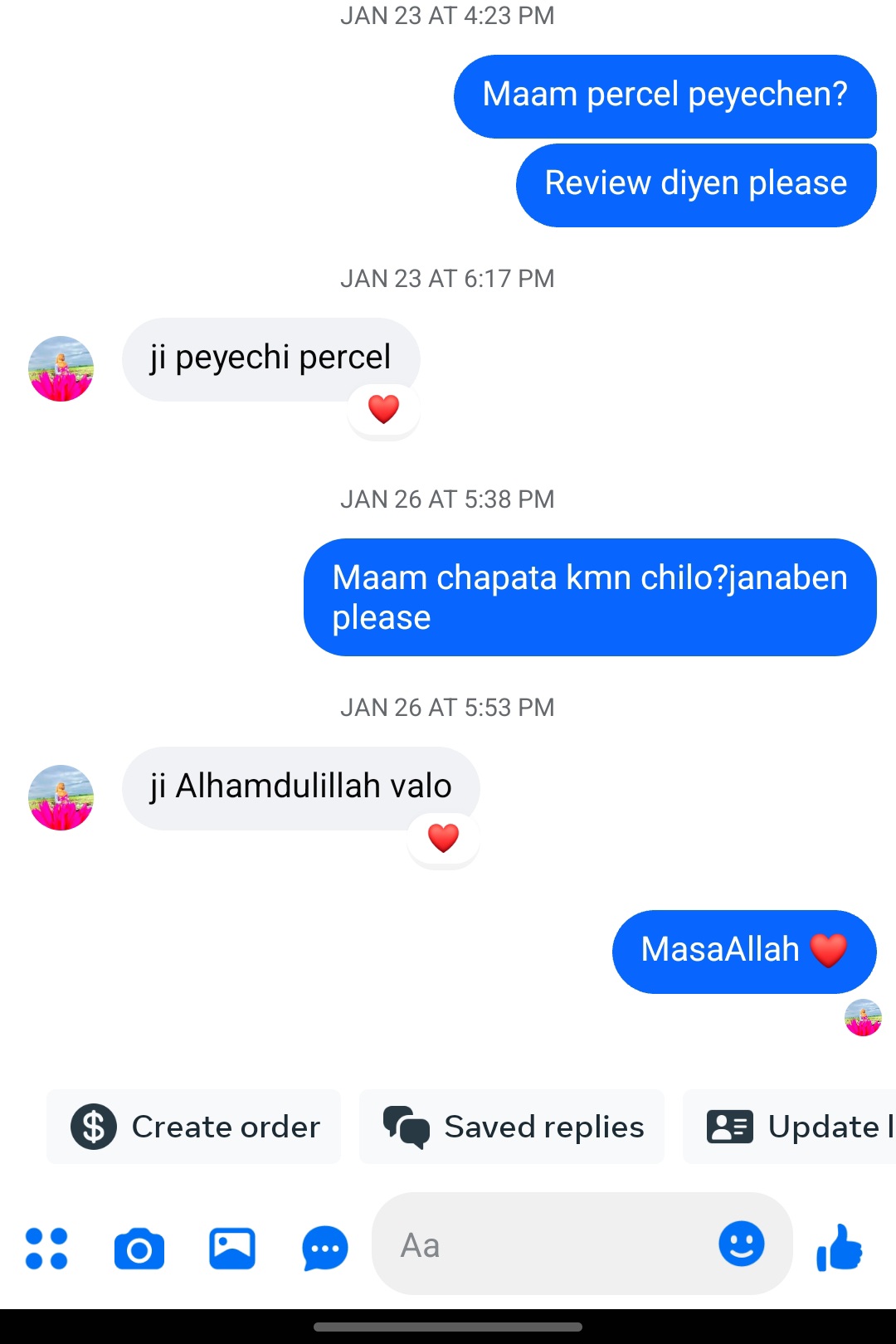Screen dimensions: 896x1344
Task: View reactions on 'ji peyechi percel' message
Action: click(383, 409)
